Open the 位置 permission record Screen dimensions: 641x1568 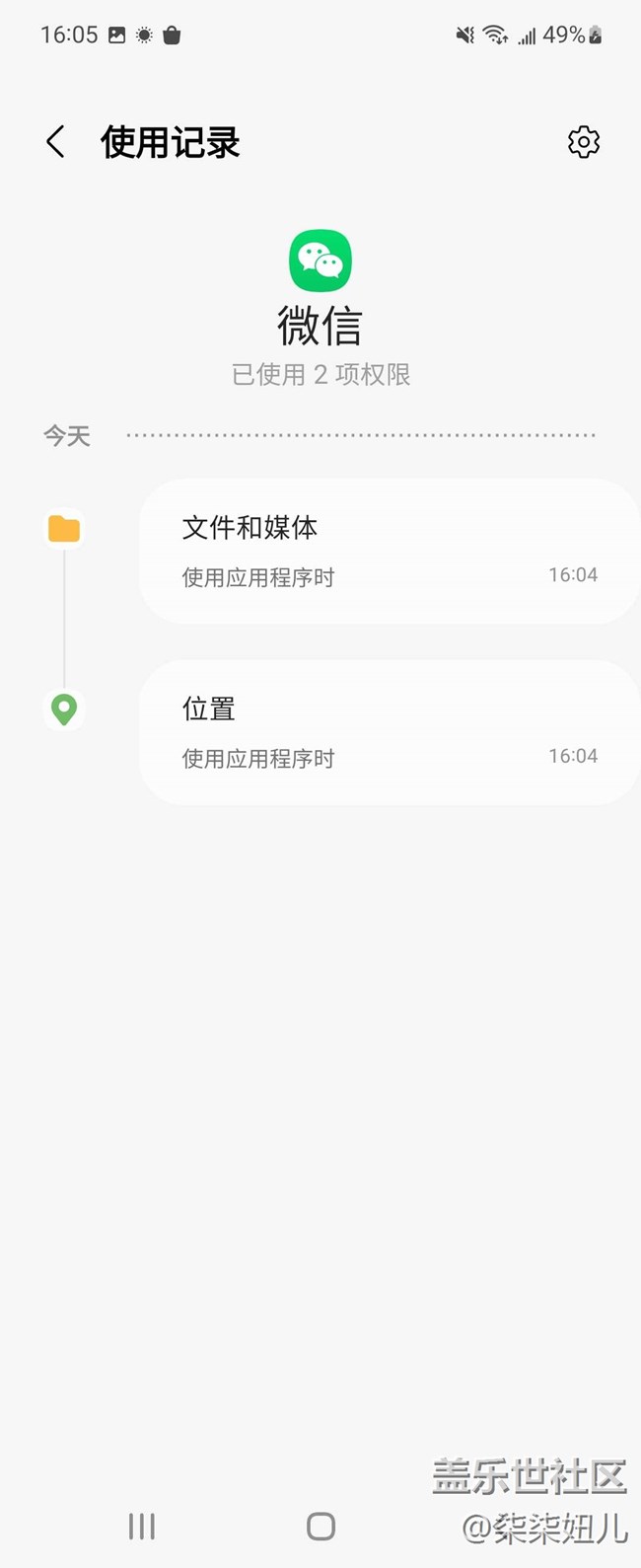[390, 732]
